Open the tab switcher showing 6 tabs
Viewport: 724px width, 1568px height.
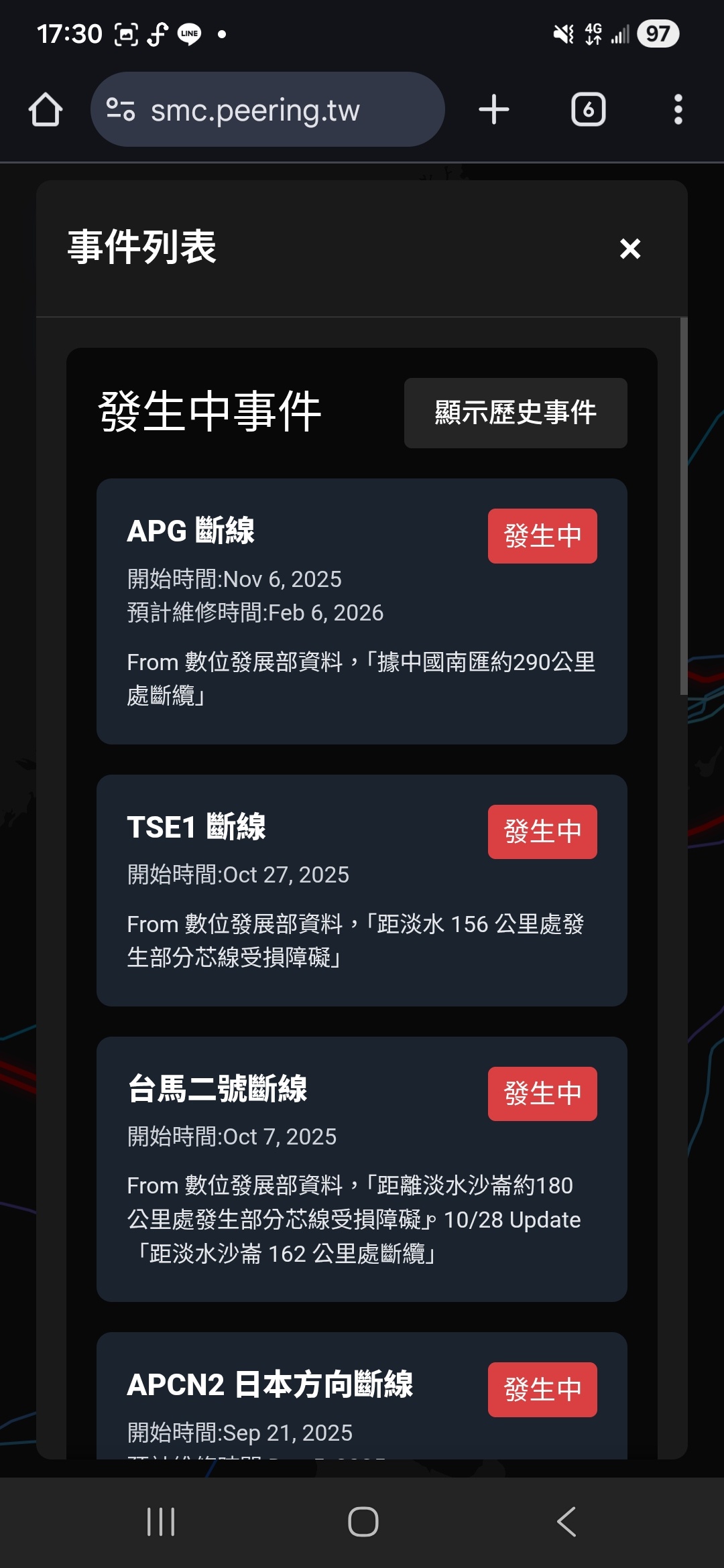click(x=588, y=109)
